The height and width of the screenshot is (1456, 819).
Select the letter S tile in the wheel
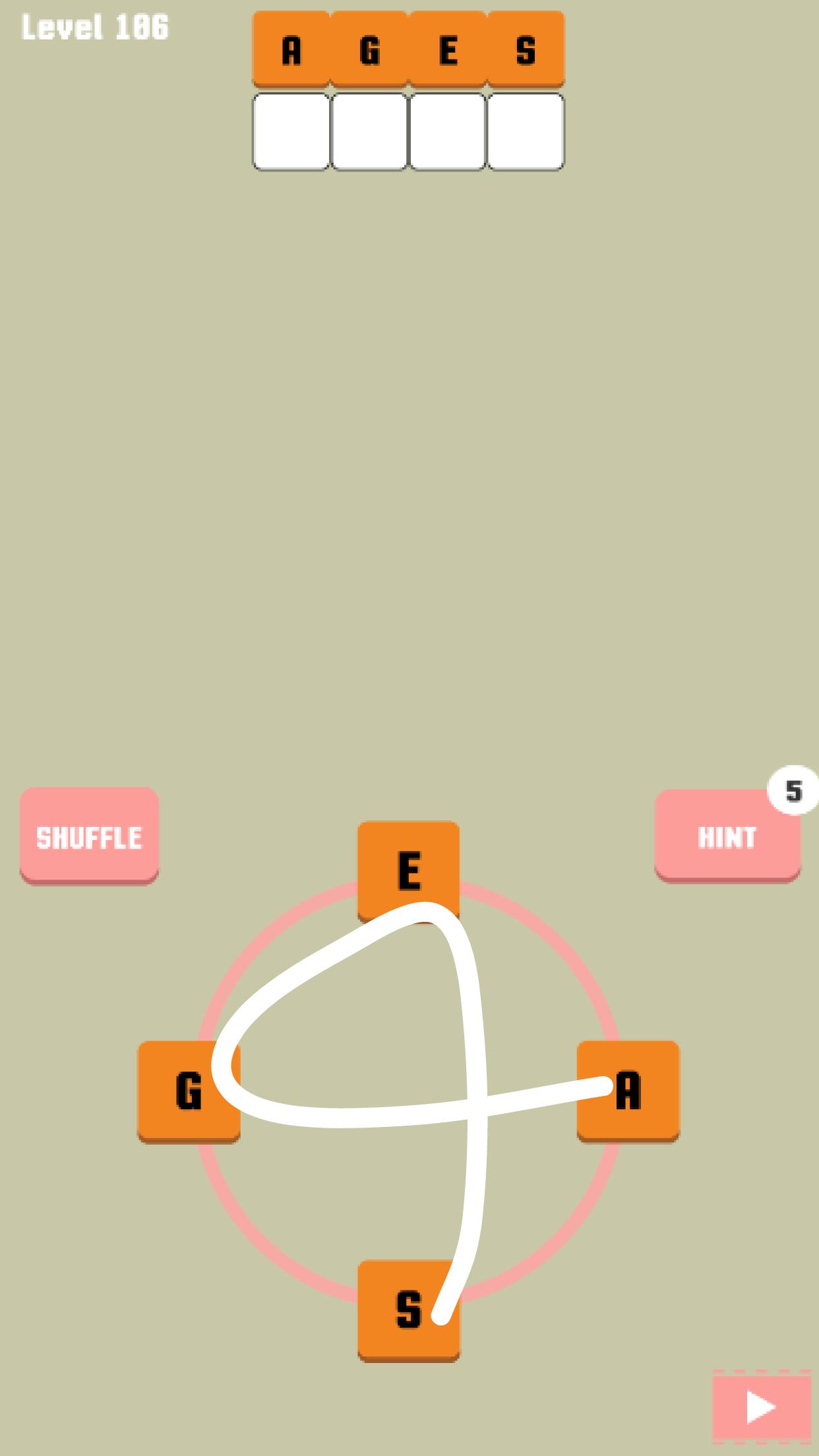tap(408, 1310)
